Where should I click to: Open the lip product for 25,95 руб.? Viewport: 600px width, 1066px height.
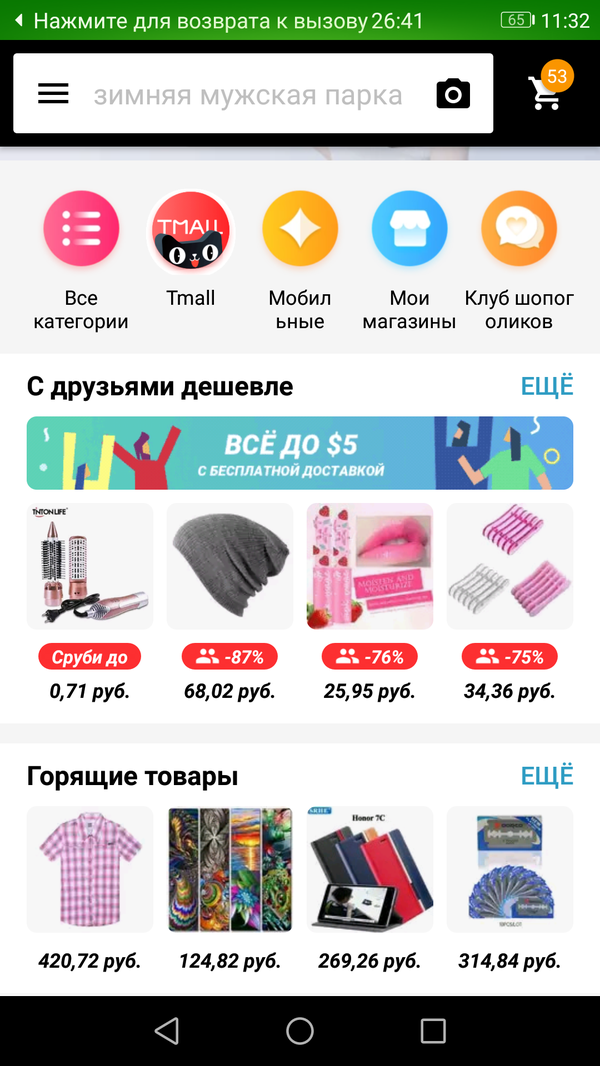click(x=370, y=567)
